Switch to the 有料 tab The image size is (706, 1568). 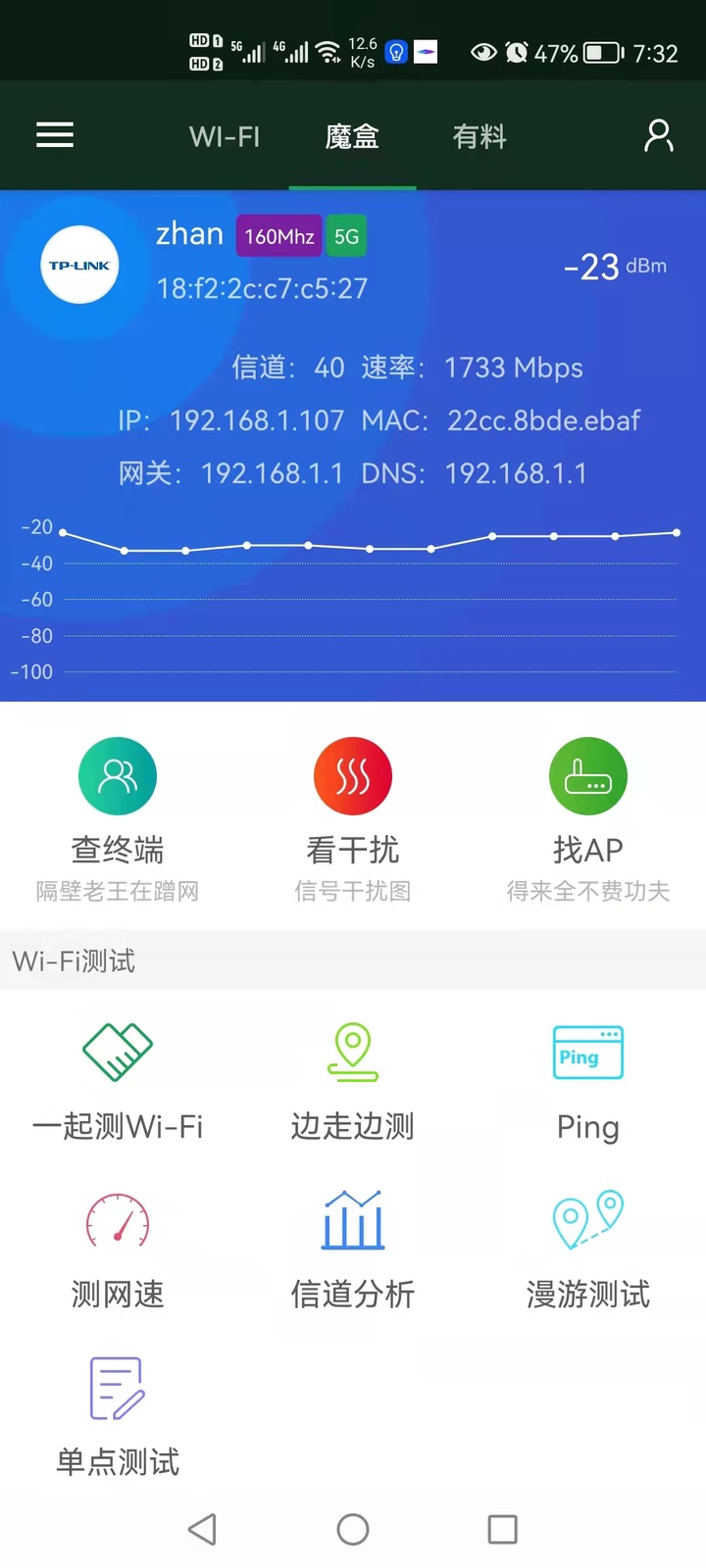click(x=479, y=137)
